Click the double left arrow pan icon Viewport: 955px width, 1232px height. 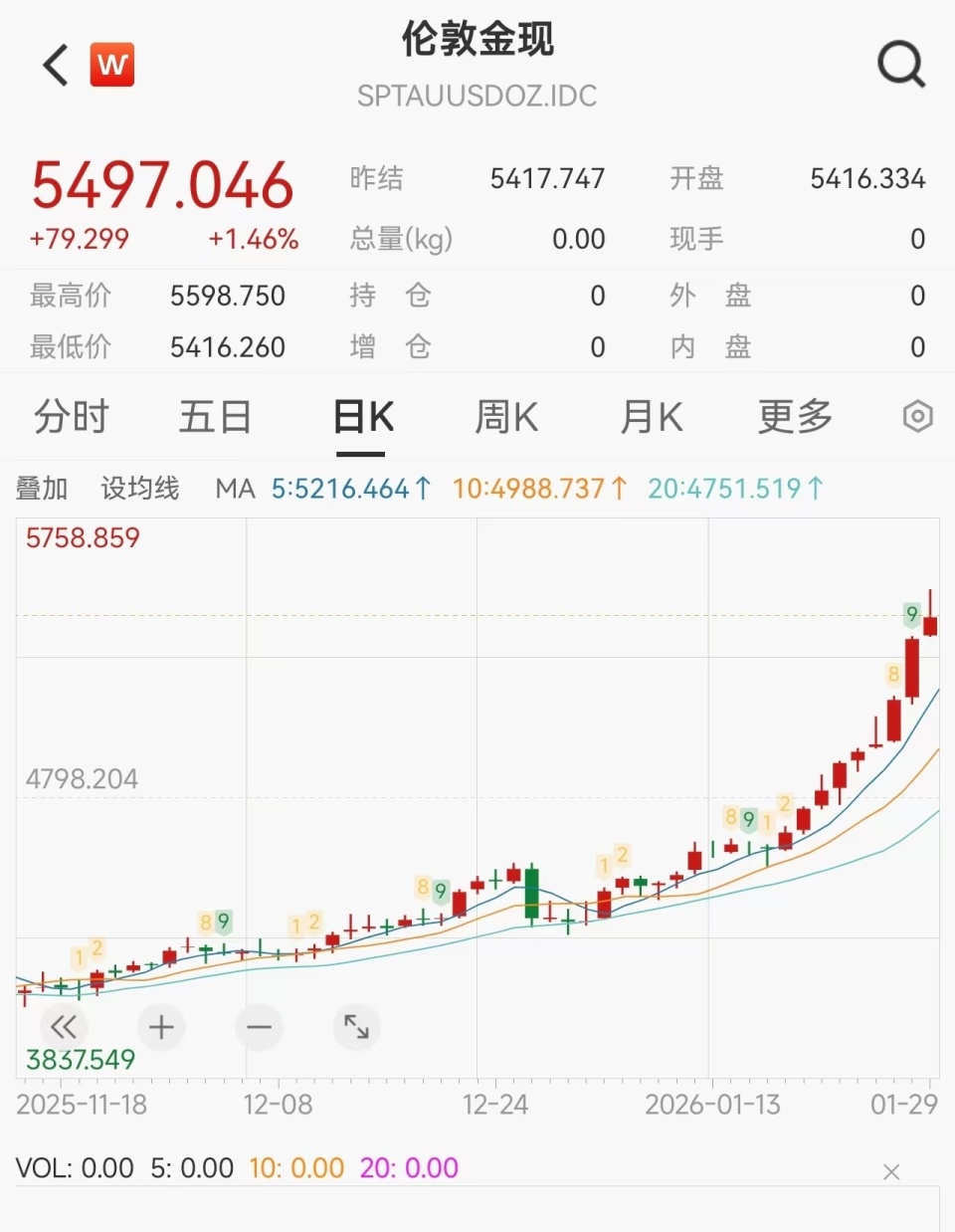click(x=63, y=1027)
